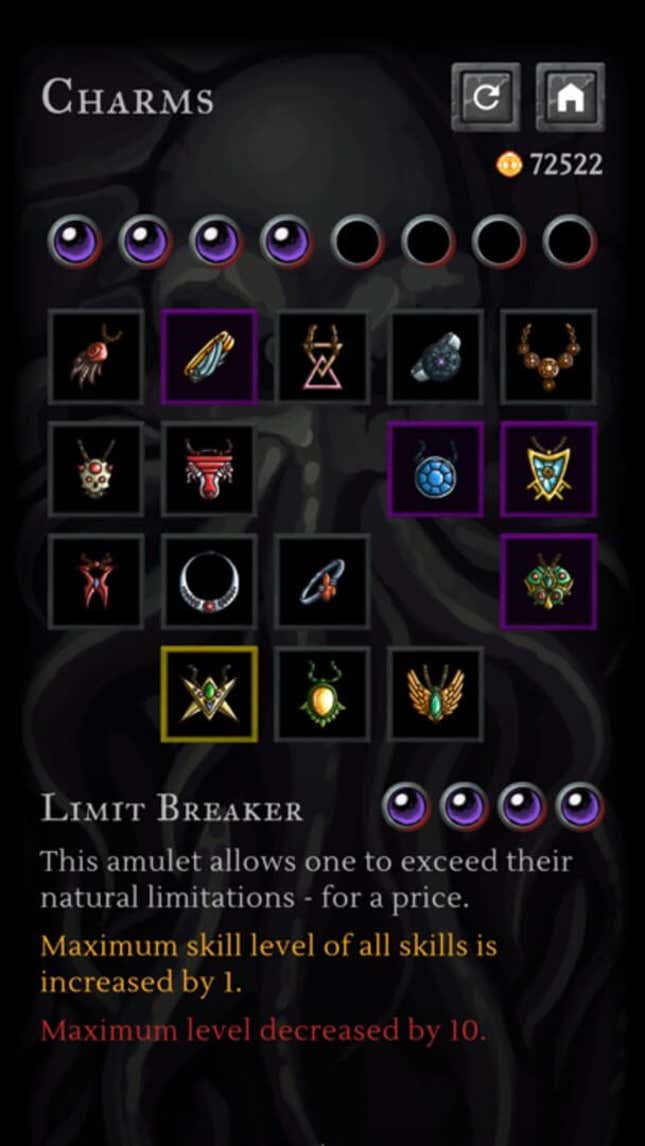Select the silver ring with purple gem
Viewport: 645px width, 1146px height.
[435, 357]
